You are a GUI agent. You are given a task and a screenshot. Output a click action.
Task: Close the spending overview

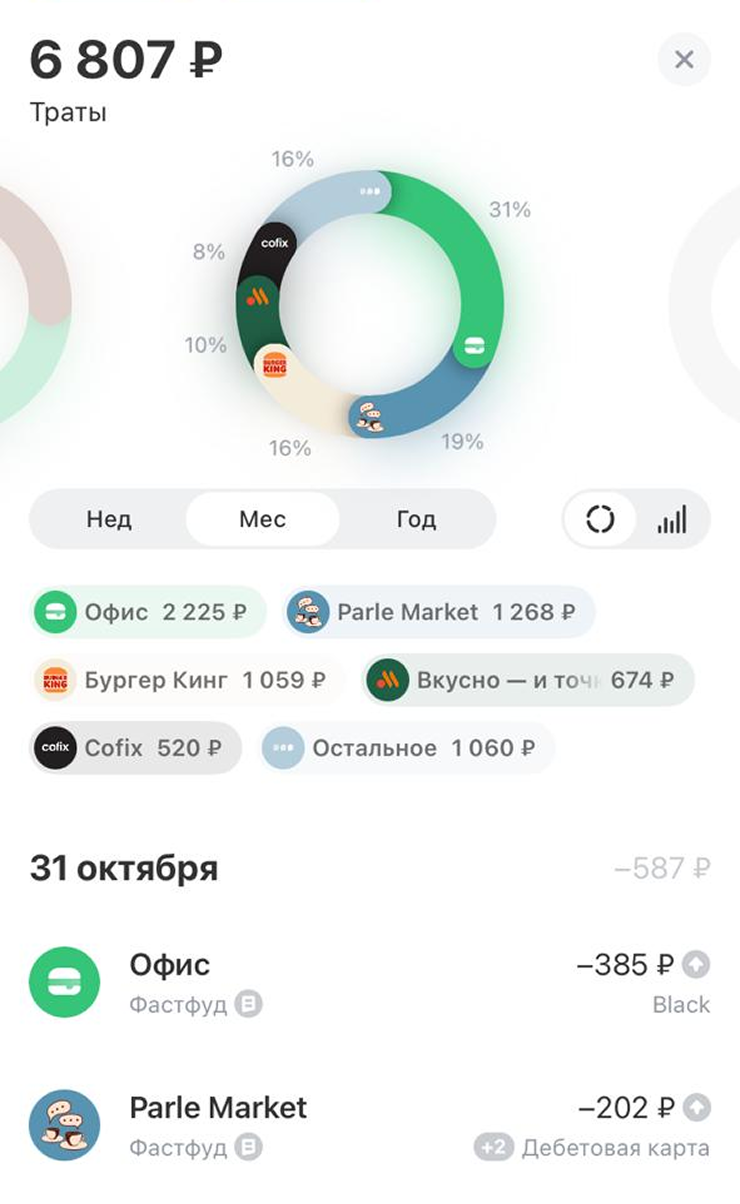click(x=684, y=60)
